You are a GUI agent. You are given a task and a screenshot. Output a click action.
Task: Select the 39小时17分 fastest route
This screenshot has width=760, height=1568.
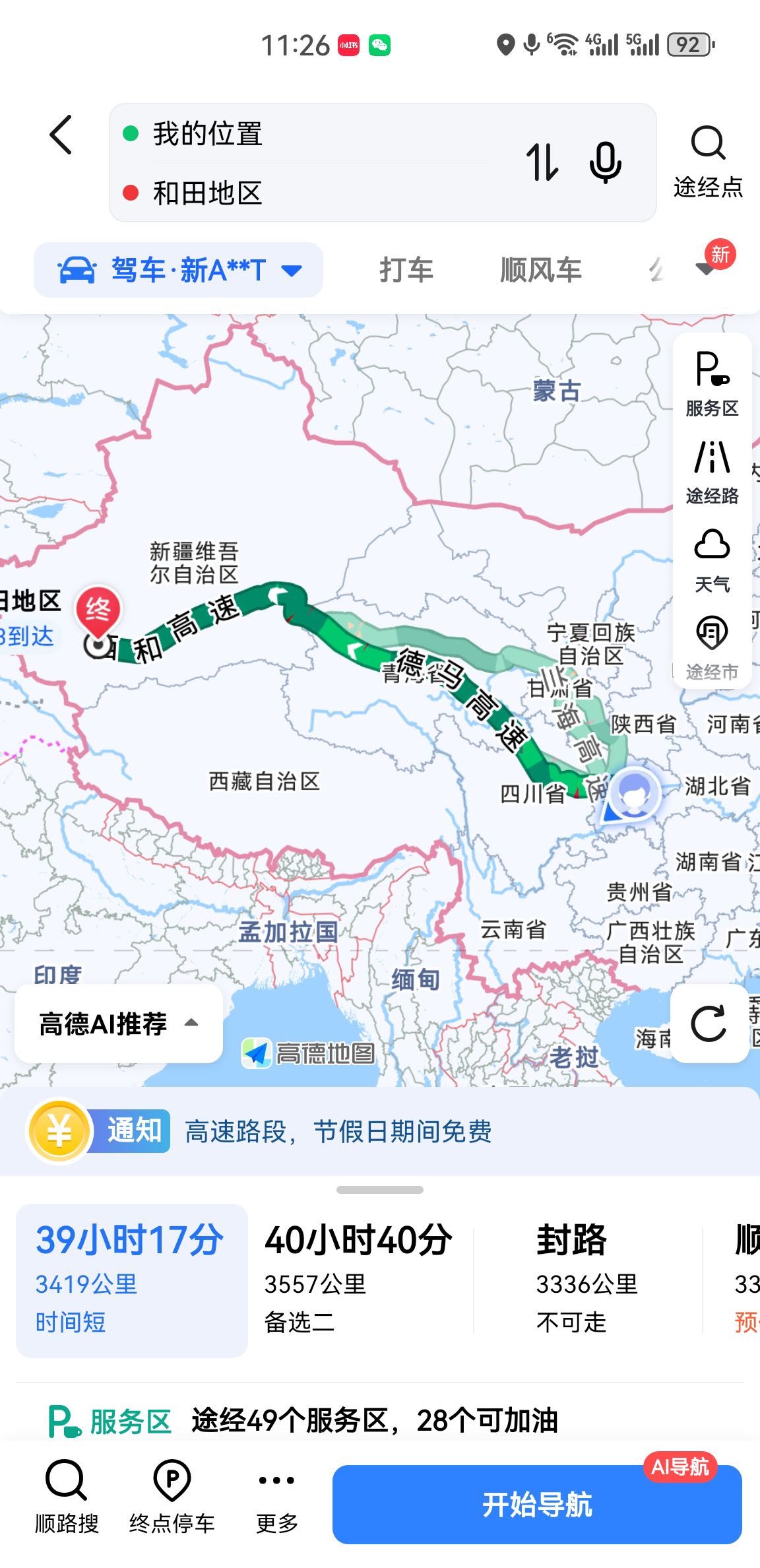point(131,1278)
